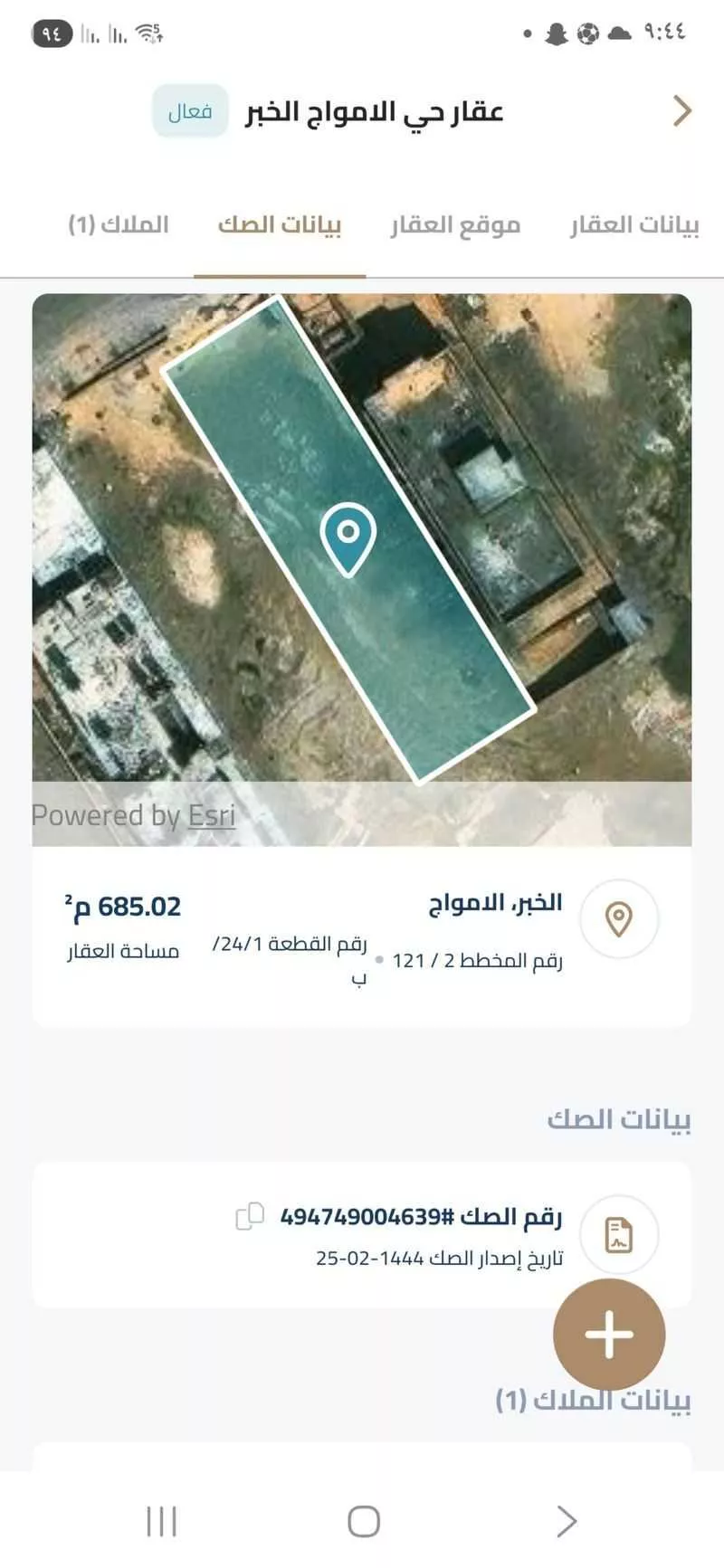Image resolution: width=724 pixels, height=1568 pixels.
Task: Tap the football icon in the notification bar
Action: pos(587,33)
